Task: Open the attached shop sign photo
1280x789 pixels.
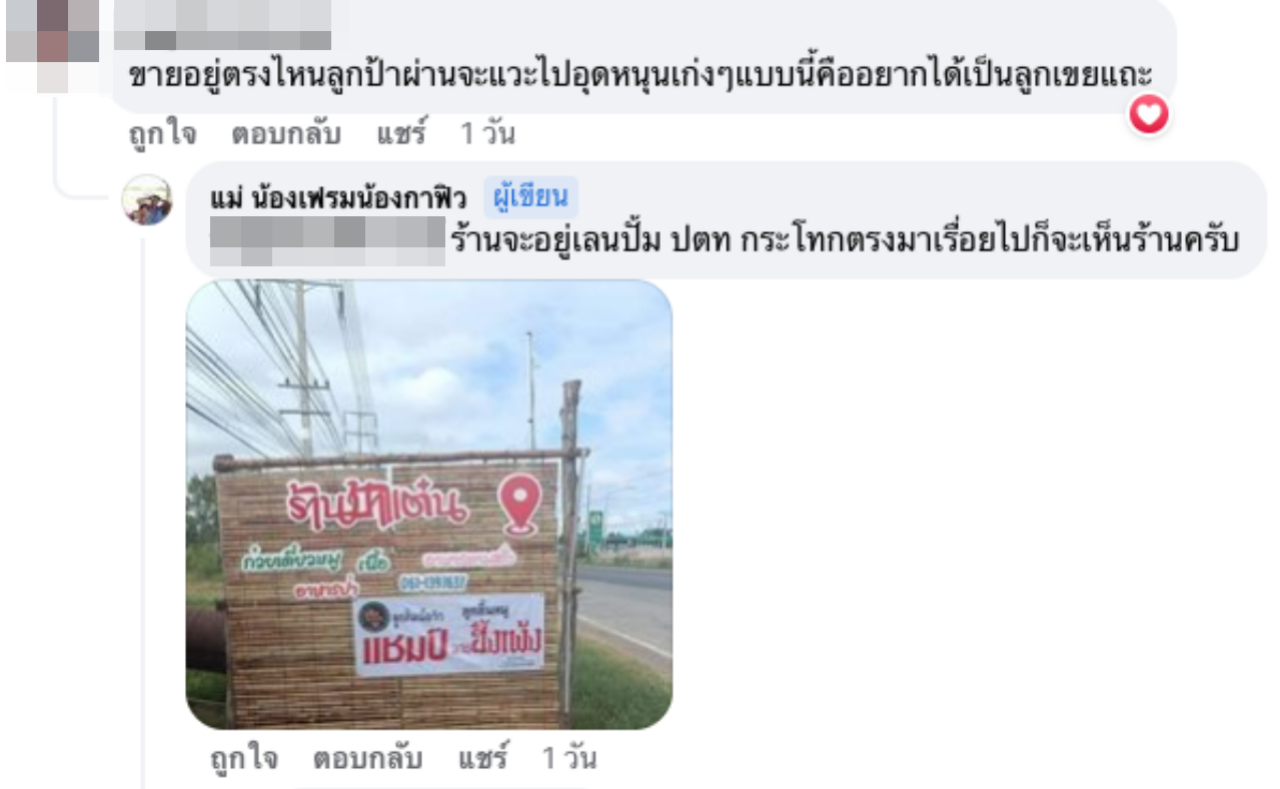Action: (x=429, y=504)
